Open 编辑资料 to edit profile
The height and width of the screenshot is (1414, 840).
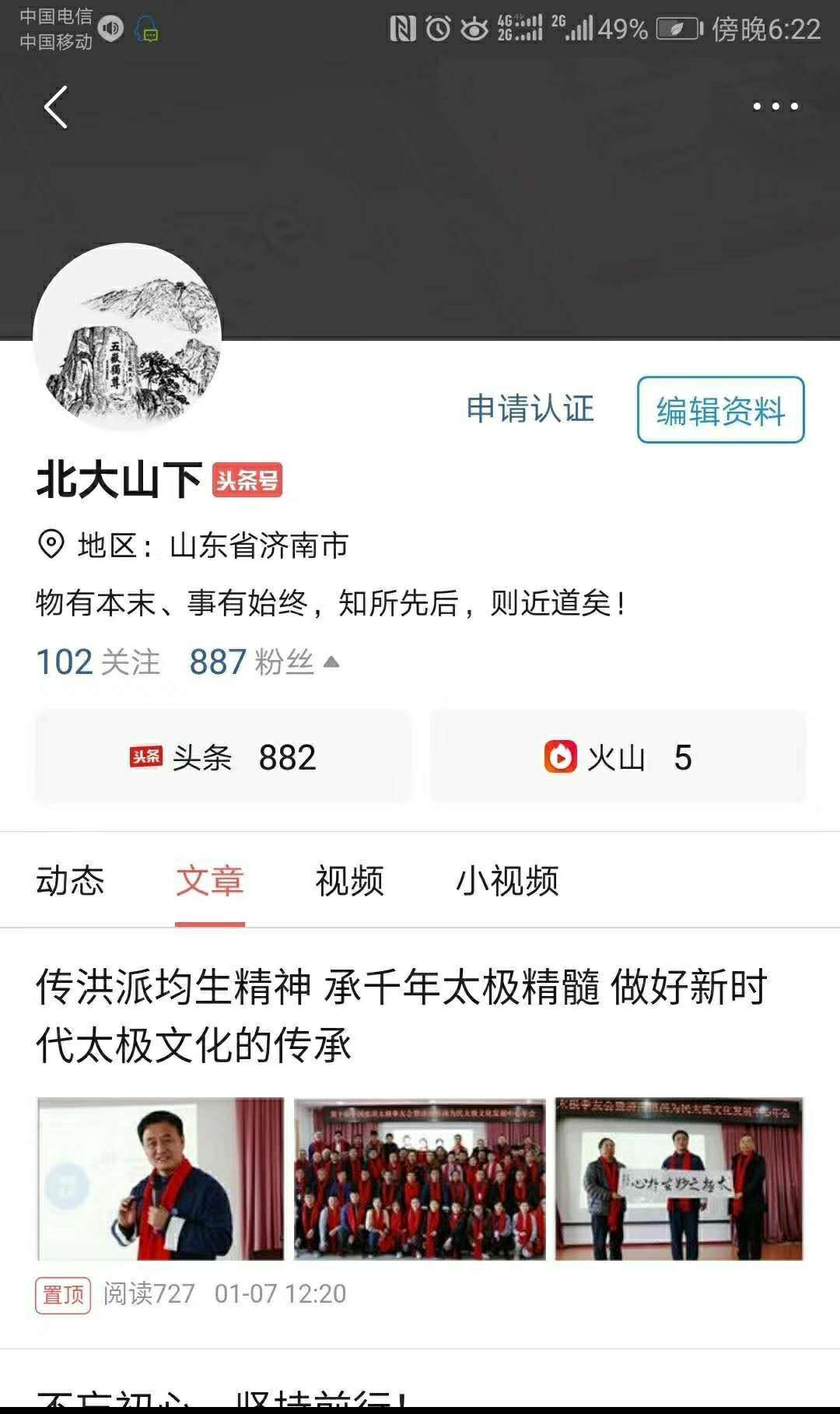pyautogui.click(x=720, y=410)
